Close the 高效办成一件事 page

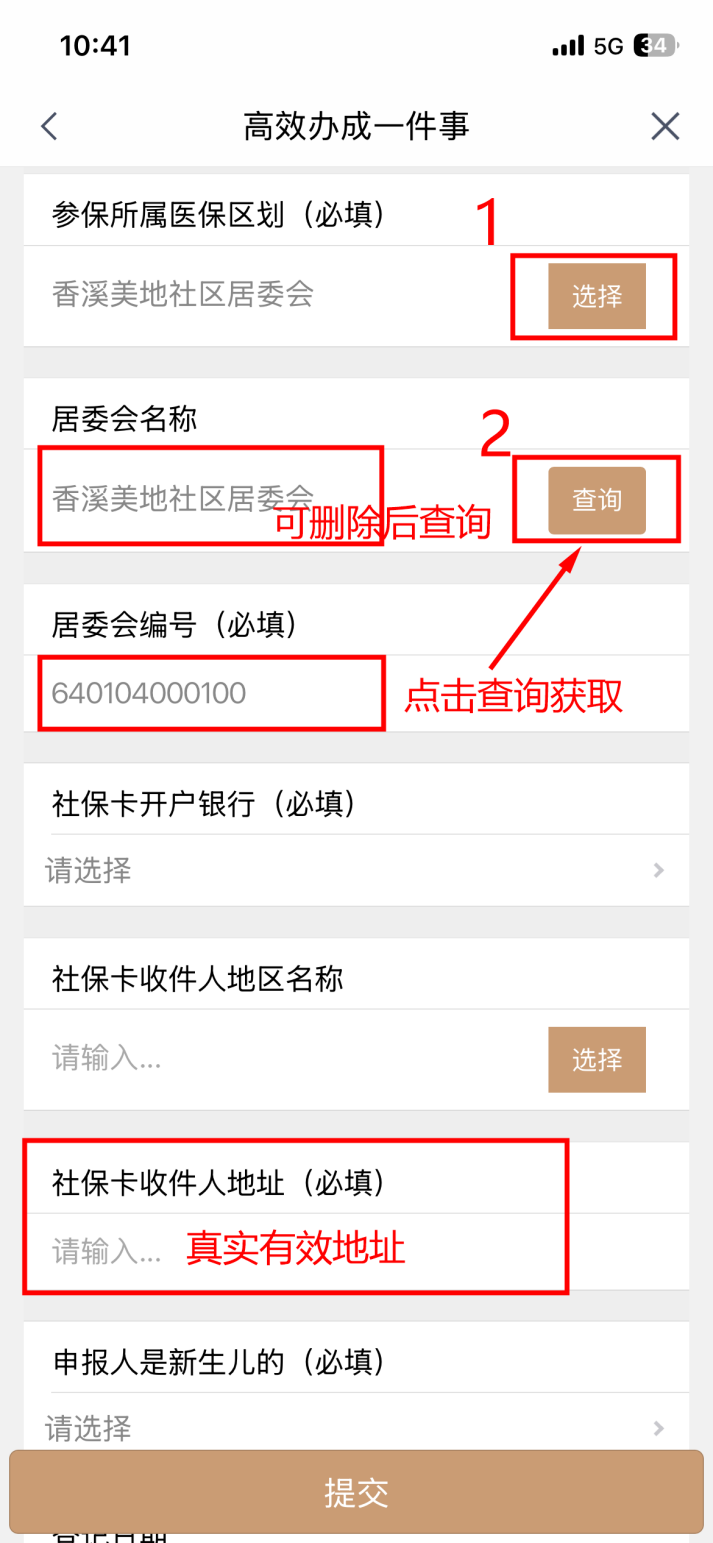click(x=665, y=126)
